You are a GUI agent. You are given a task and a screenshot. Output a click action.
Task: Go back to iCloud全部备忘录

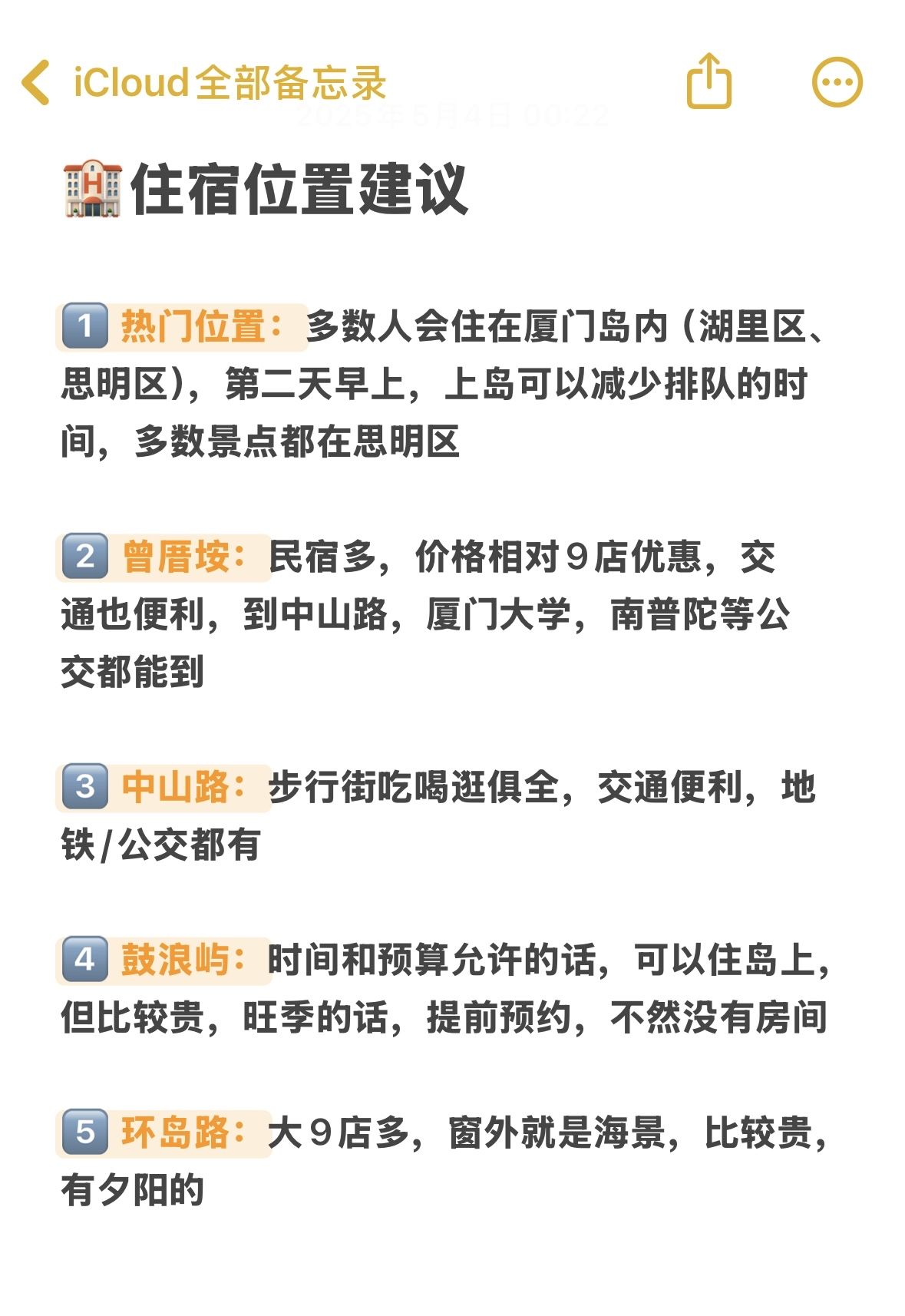tap(203, 82)
